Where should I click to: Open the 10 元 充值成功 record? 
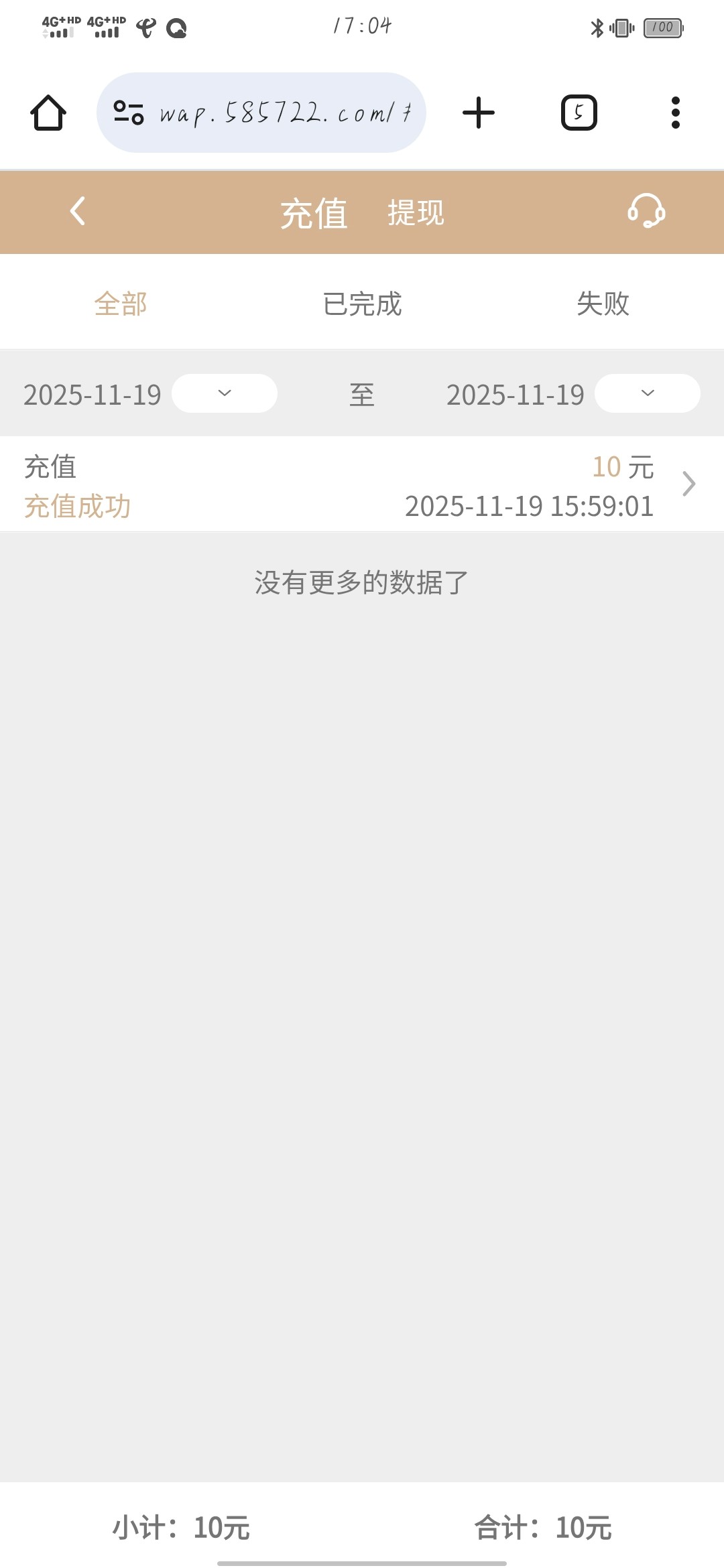coord(362,484)
